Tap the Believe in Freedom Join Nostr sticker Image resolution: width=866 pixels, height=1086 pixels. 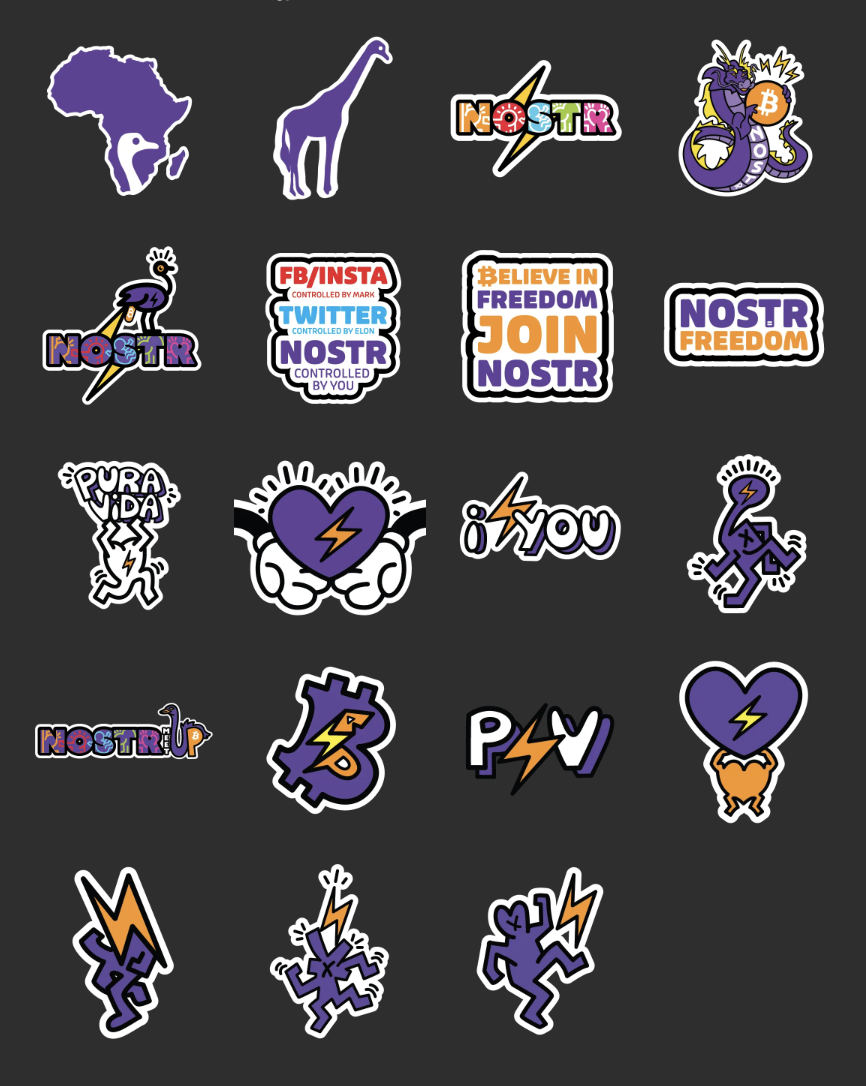pyautogui.click(x=537, y=326)
